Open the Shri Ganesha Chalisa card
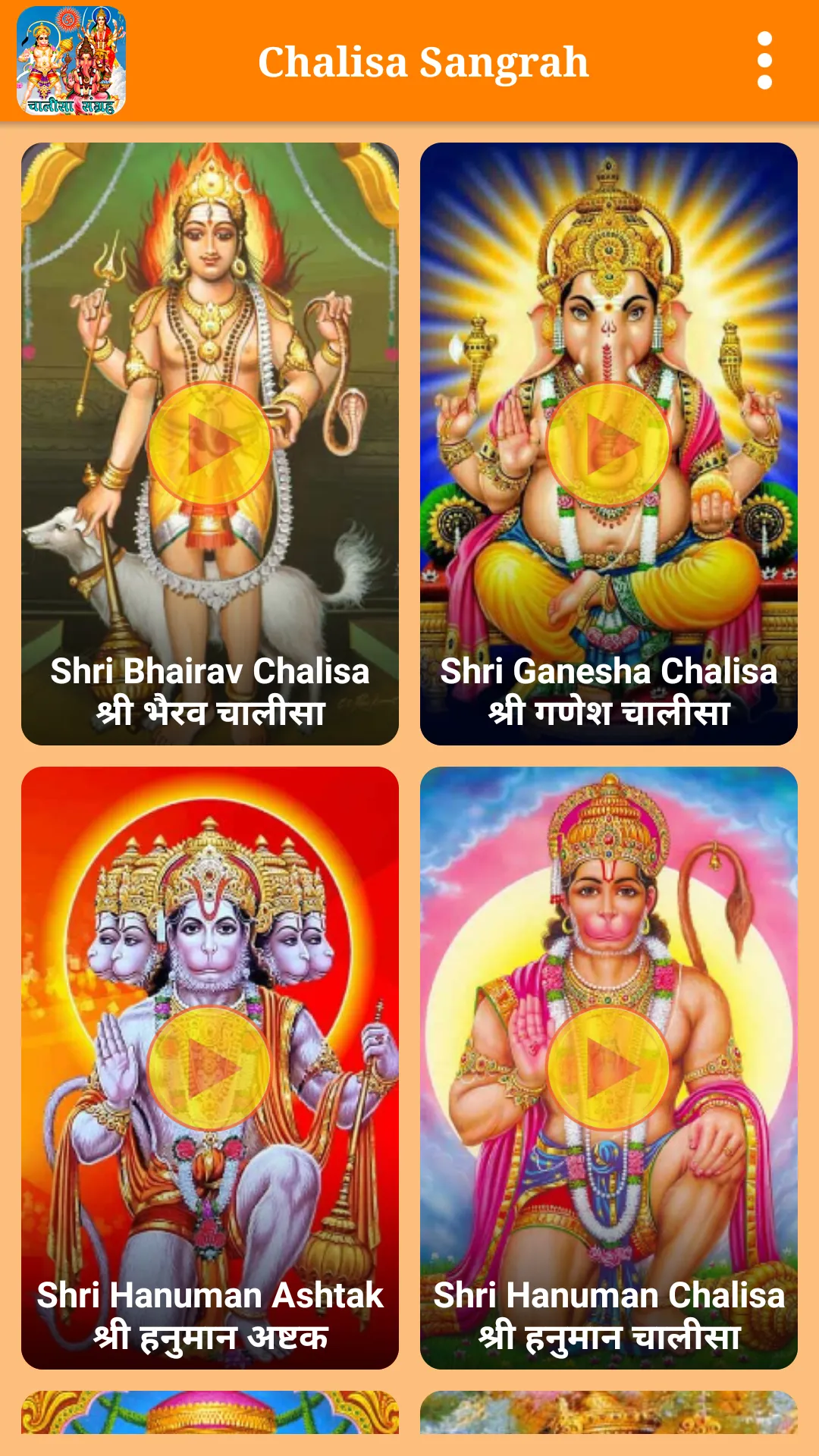This screenshot has width=819, height=1456. [x=609, y=444]
